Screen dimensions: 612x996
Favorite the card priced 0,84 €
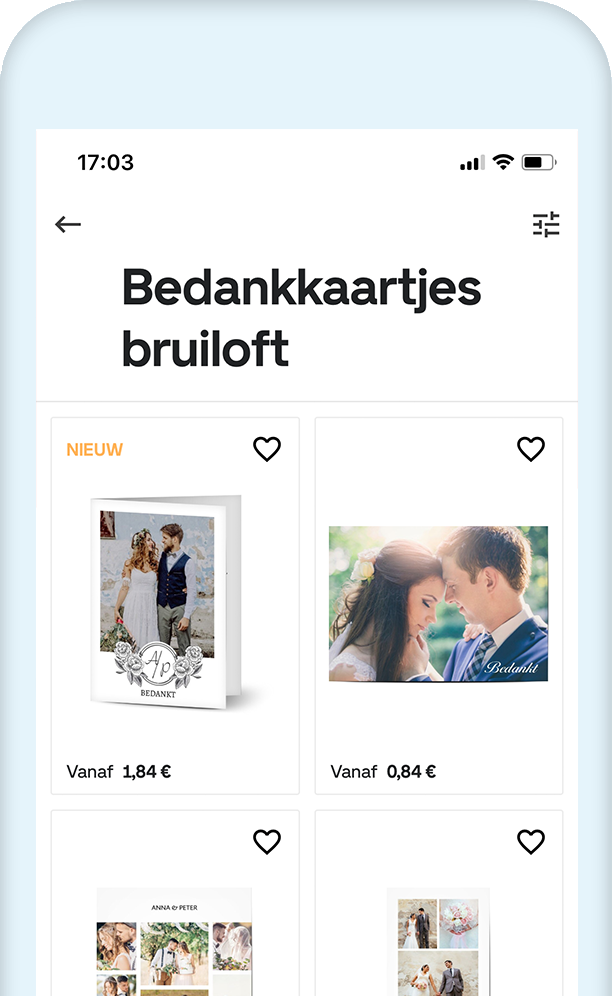(531, 450)
